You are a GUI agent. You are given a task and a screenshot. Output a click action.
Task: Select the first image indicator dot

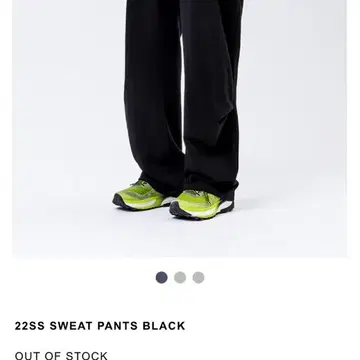[162, 277]
